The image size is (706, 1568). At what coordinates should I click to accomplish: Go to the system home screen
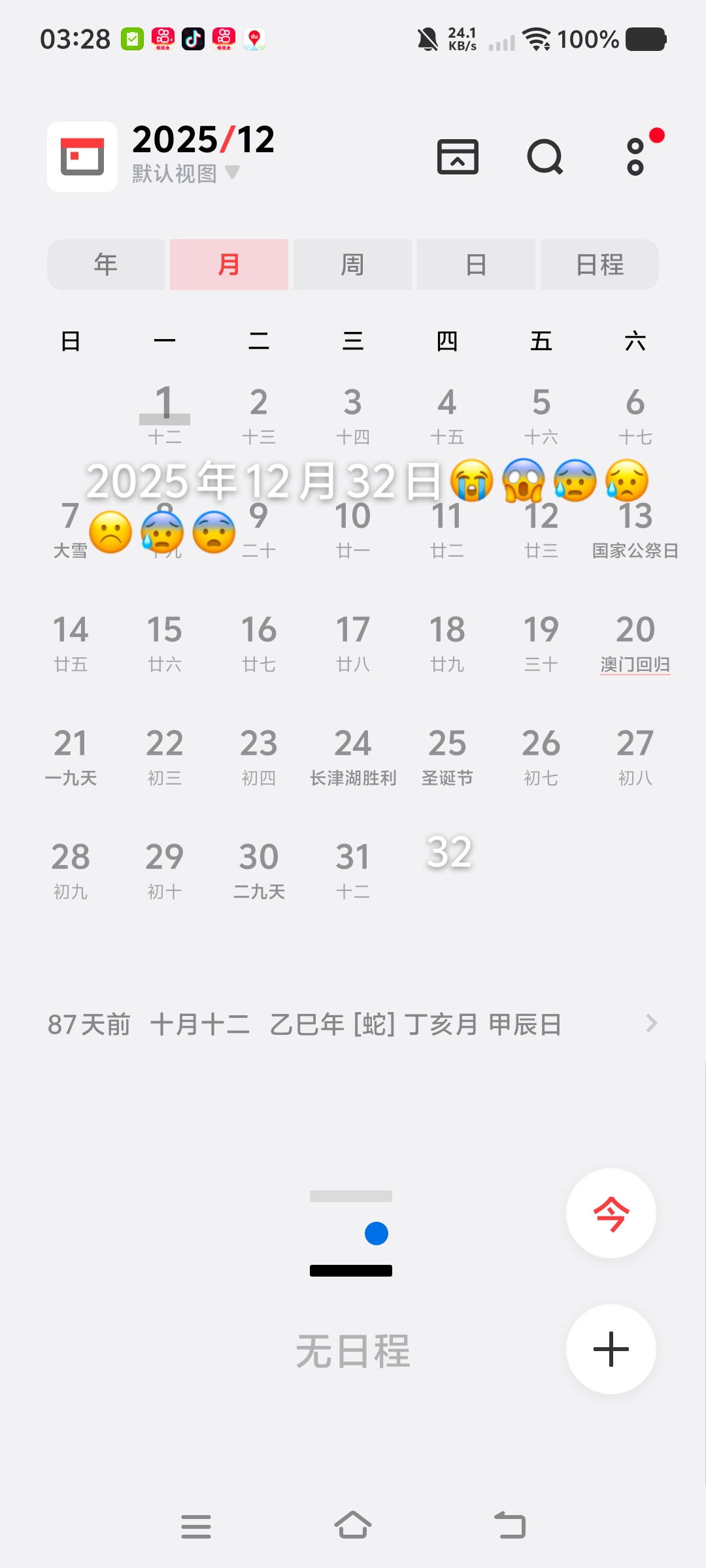pyautogui.click(x=353, y=1526)
